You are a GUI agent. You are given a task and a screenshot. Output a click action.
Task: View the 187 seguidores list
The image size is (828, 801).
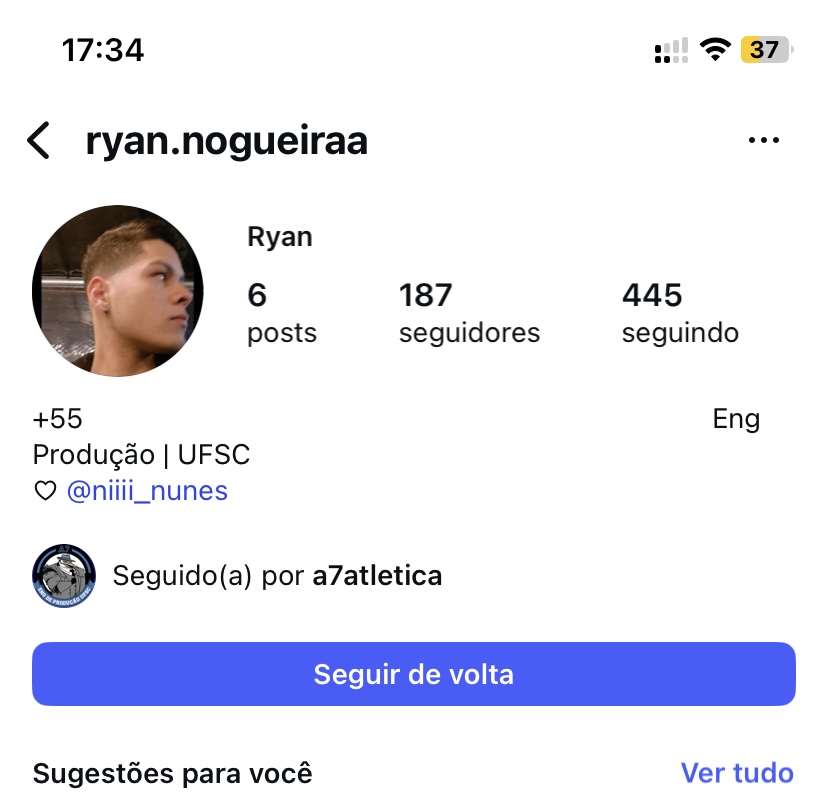pyautogui.click(x=468, y=313)
